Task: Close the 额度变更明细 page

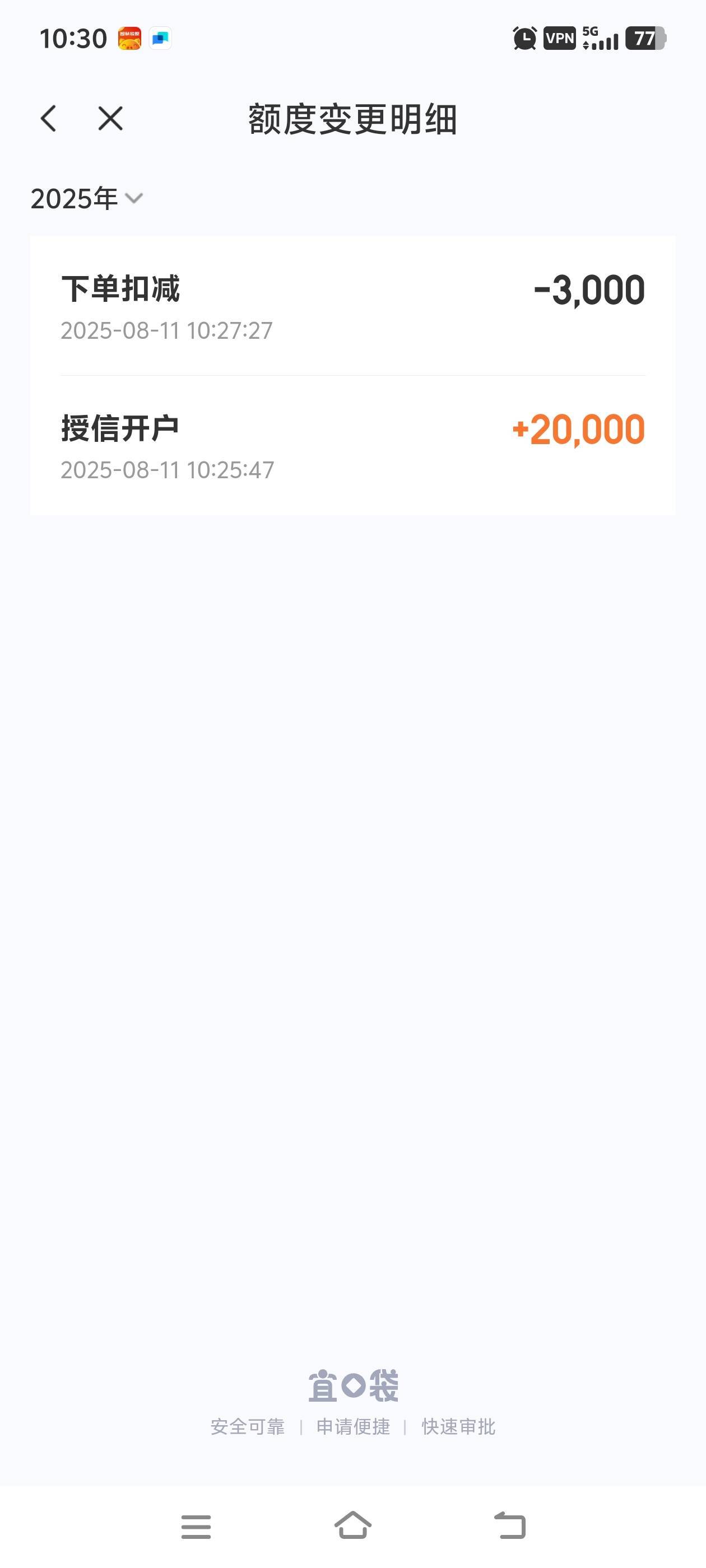Action: point(110,118)
